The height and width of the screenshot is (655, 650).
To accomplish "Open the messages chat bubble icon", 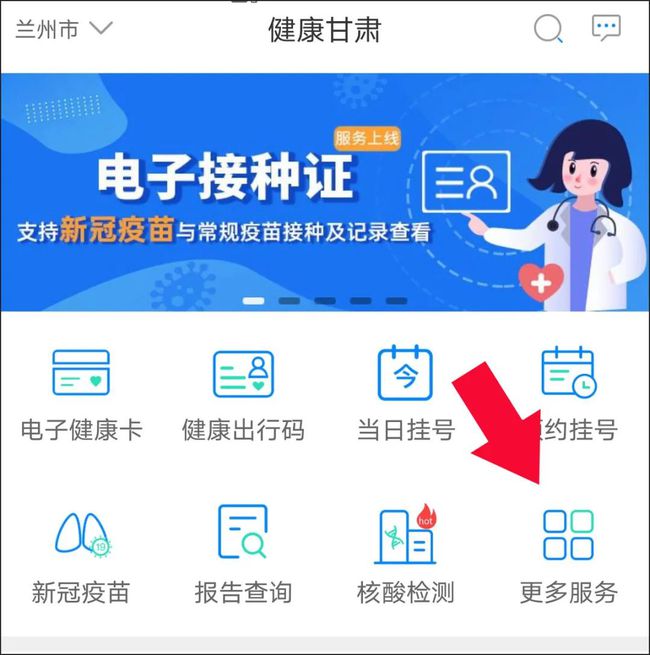I will click(x=606, y=29).
